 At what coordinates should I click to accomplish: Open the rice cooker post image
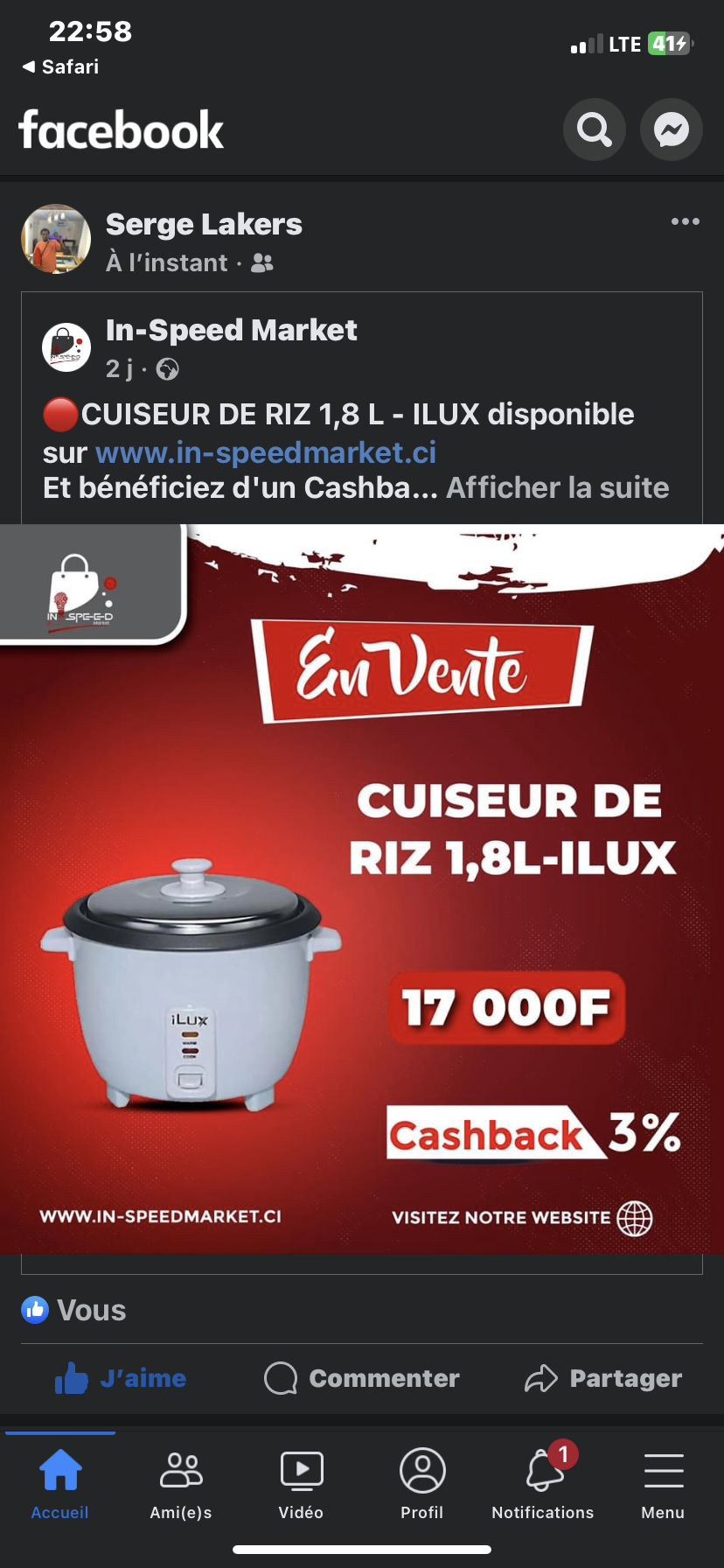click(362, 889)
